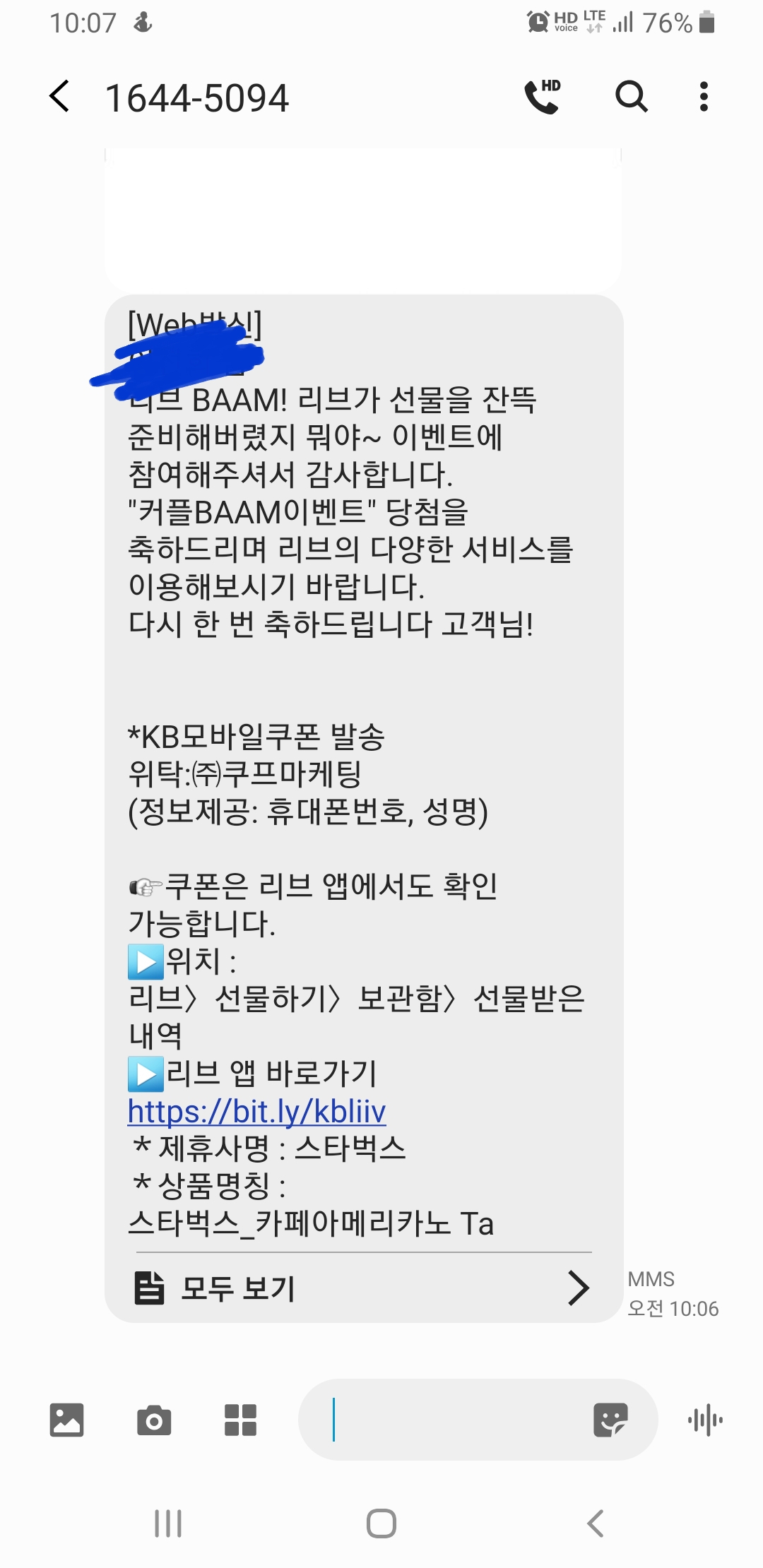Go back from the 1644-5094 conversation

pos(60,97)
